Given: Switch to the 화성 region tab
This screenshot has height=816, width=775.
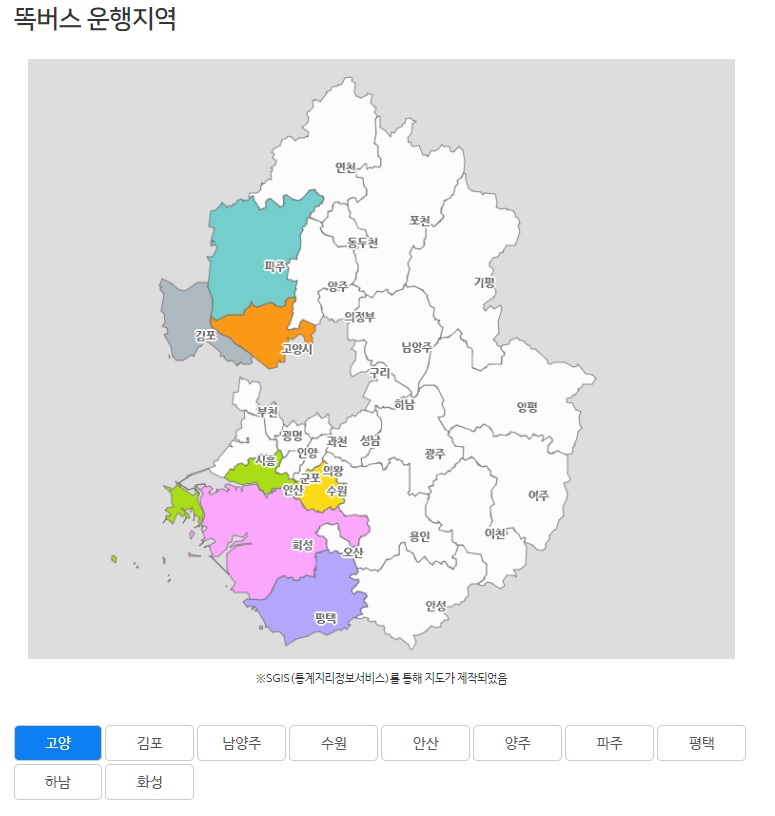Looking at the screenshot, I should [x=150, y=782].
